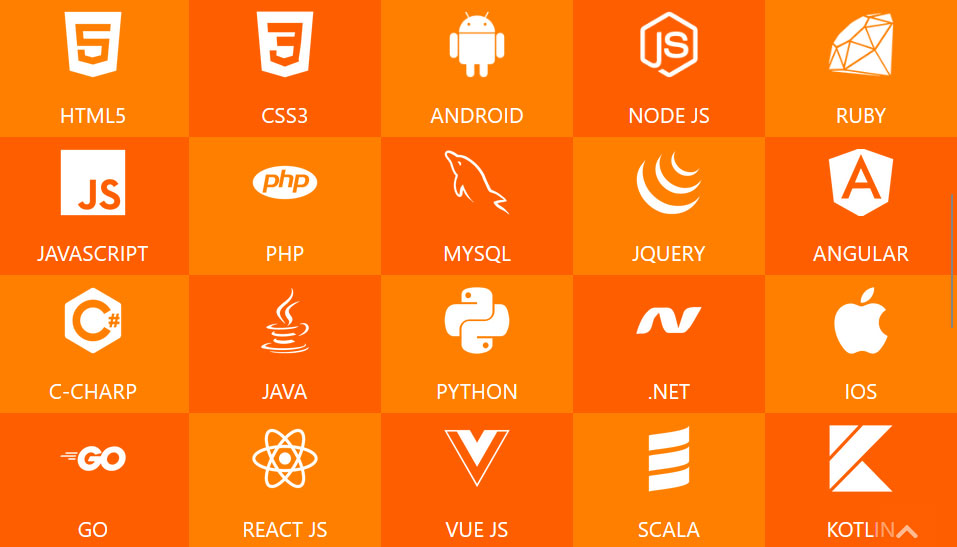This screenshot has height=547, width=957.
Task: Open the Ruby tile
Action: pos(861,68)
